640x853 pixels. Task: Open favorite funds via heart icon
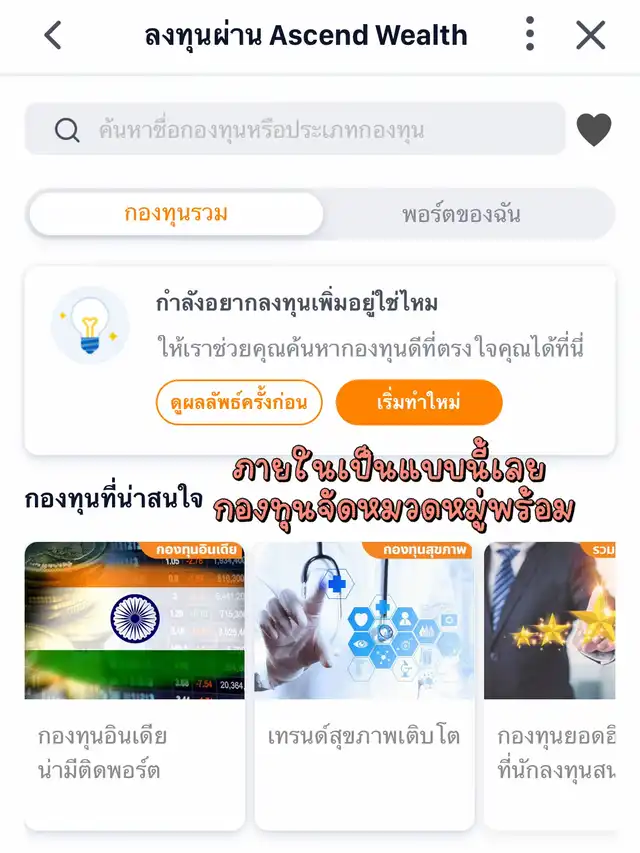(594, 129)
